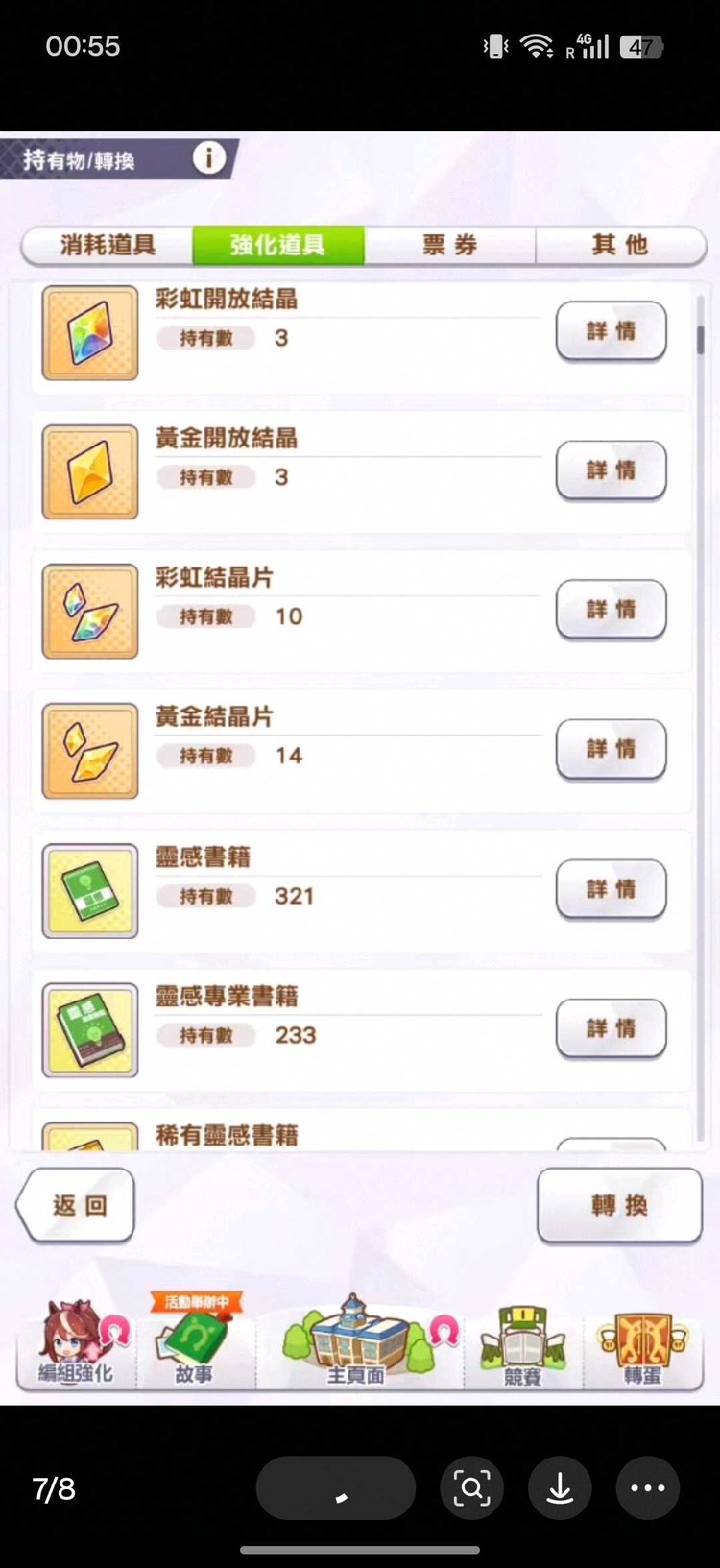The width and height of the screenshot is (720, 1568).
Task: View 詳情 for 彩虹開放結晶
Action: coord(612,331)
